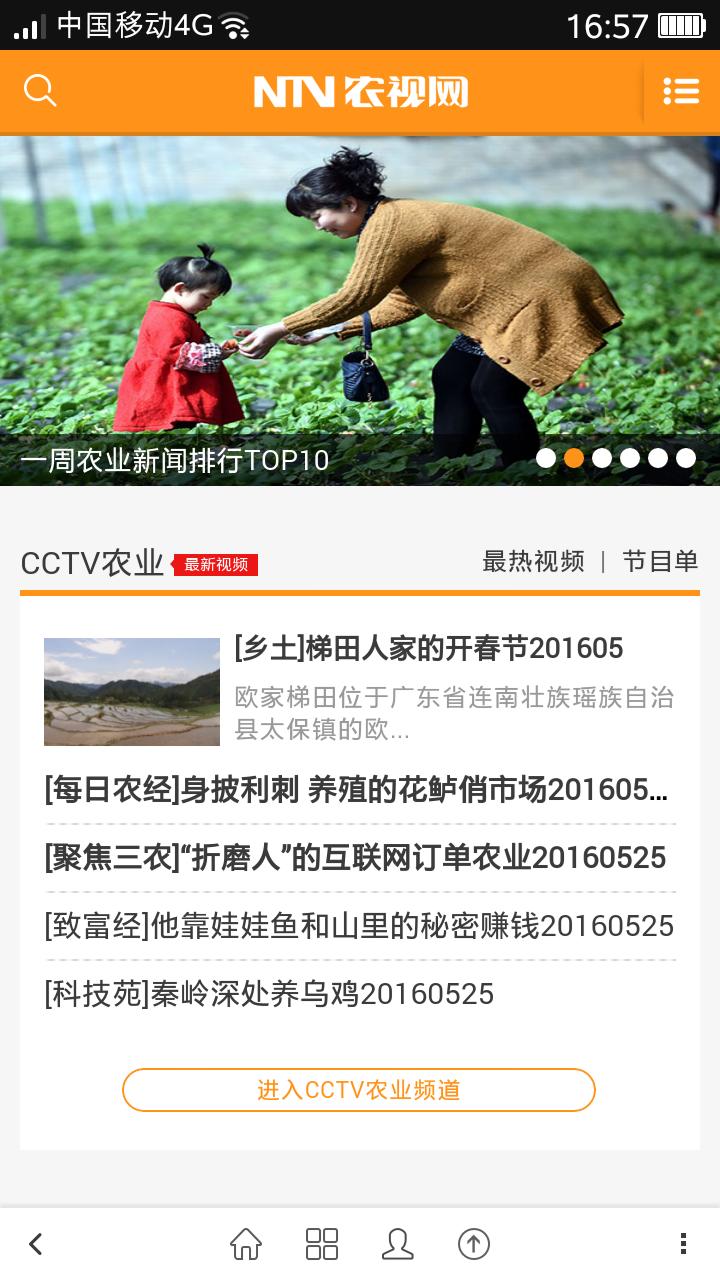The width and height of the screenshot is (720, 1280).
Task: Open the [科技苑]秦岭深处养乌鸡 article
Action: 270,994
